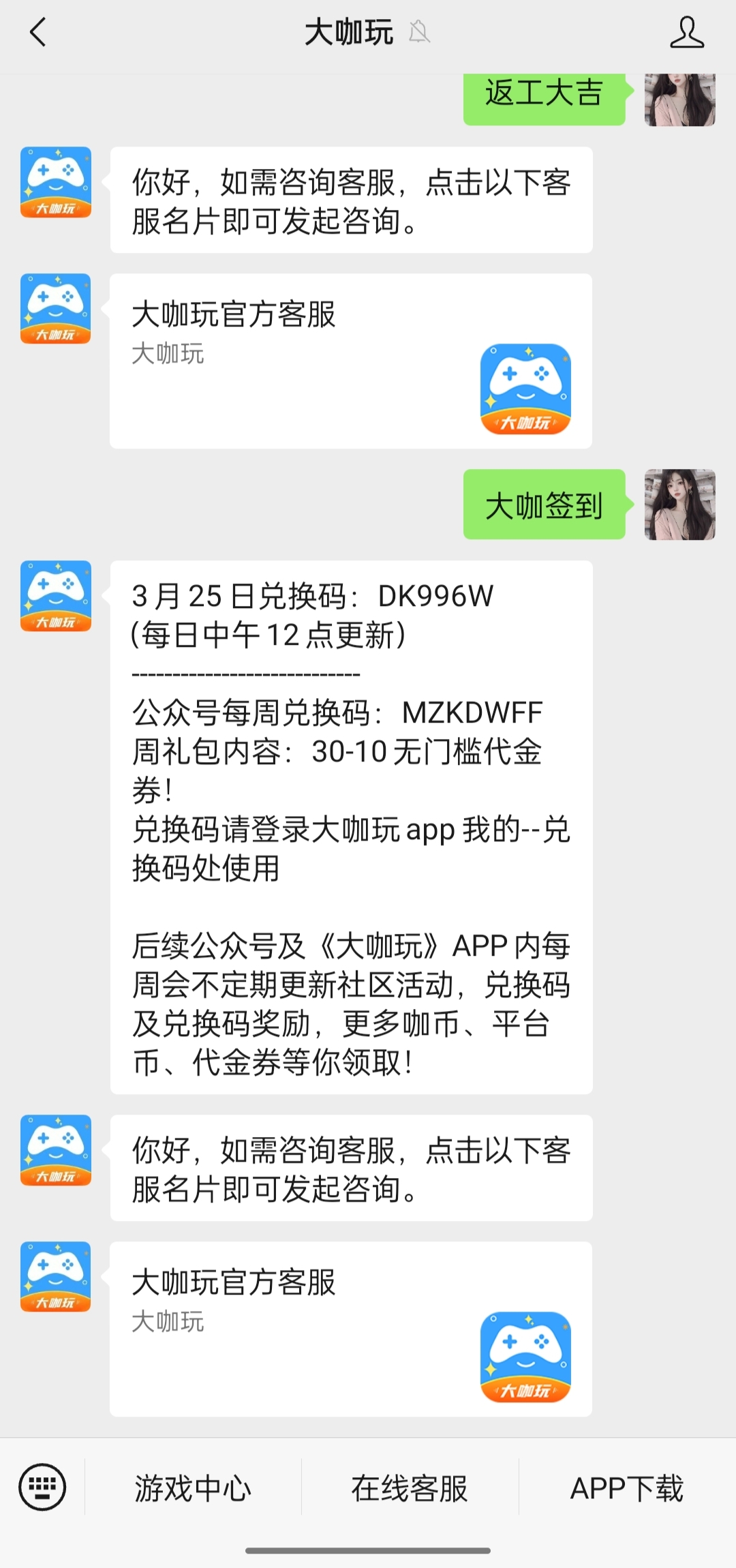Go back from the 大咖玩 chat
Image resolution: width=736 pixels, height=1568 pixels.
38,33
